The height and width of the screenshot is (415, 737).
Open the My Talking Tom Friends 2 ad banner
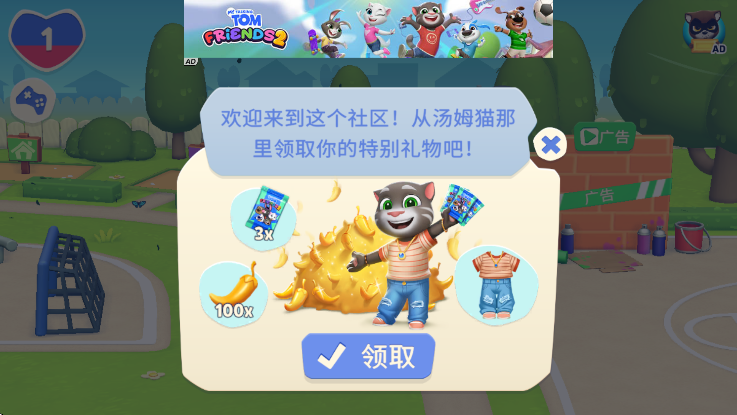[368, 29]
